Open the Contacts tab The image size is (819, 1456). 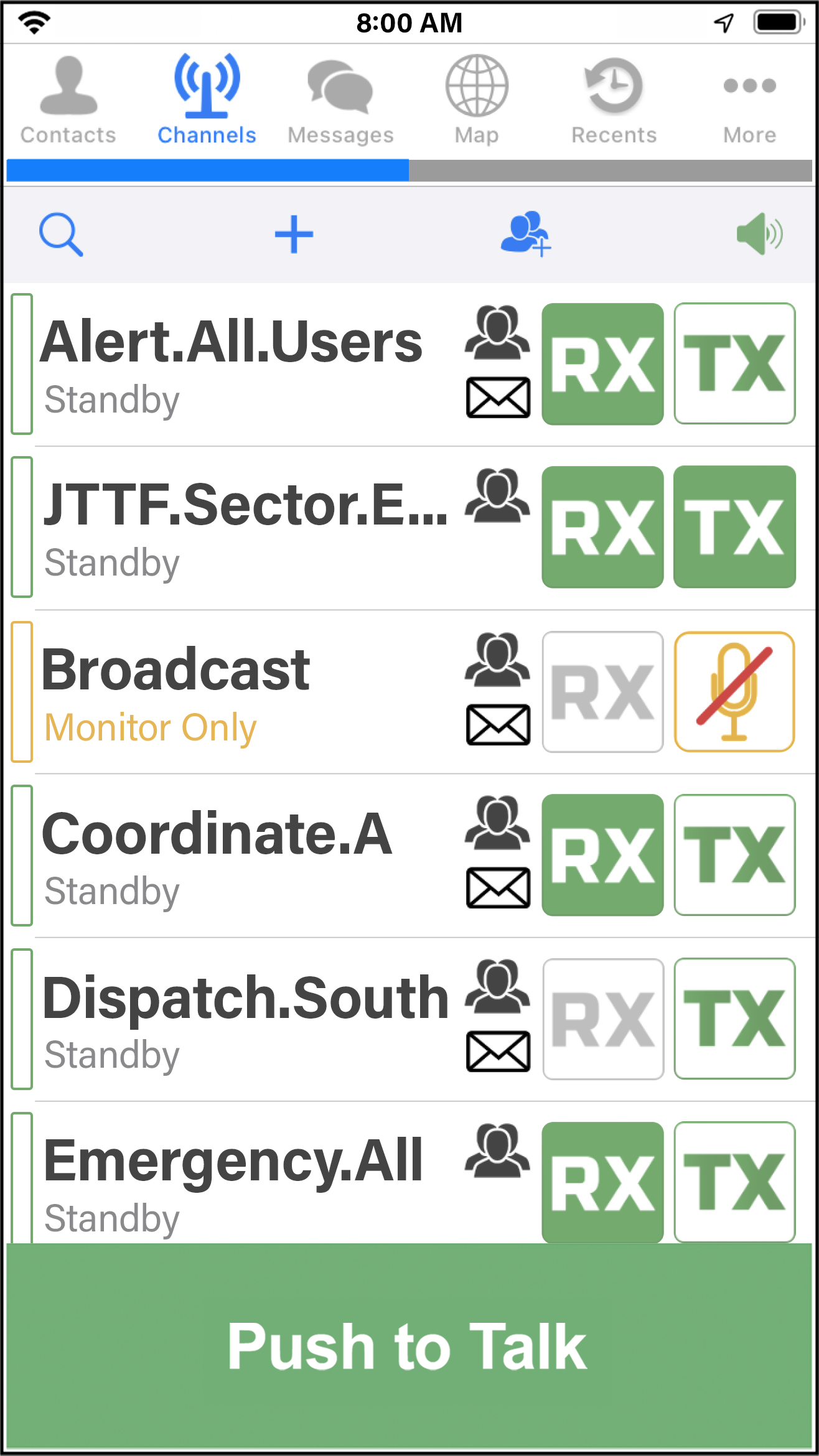click(68, 100)
